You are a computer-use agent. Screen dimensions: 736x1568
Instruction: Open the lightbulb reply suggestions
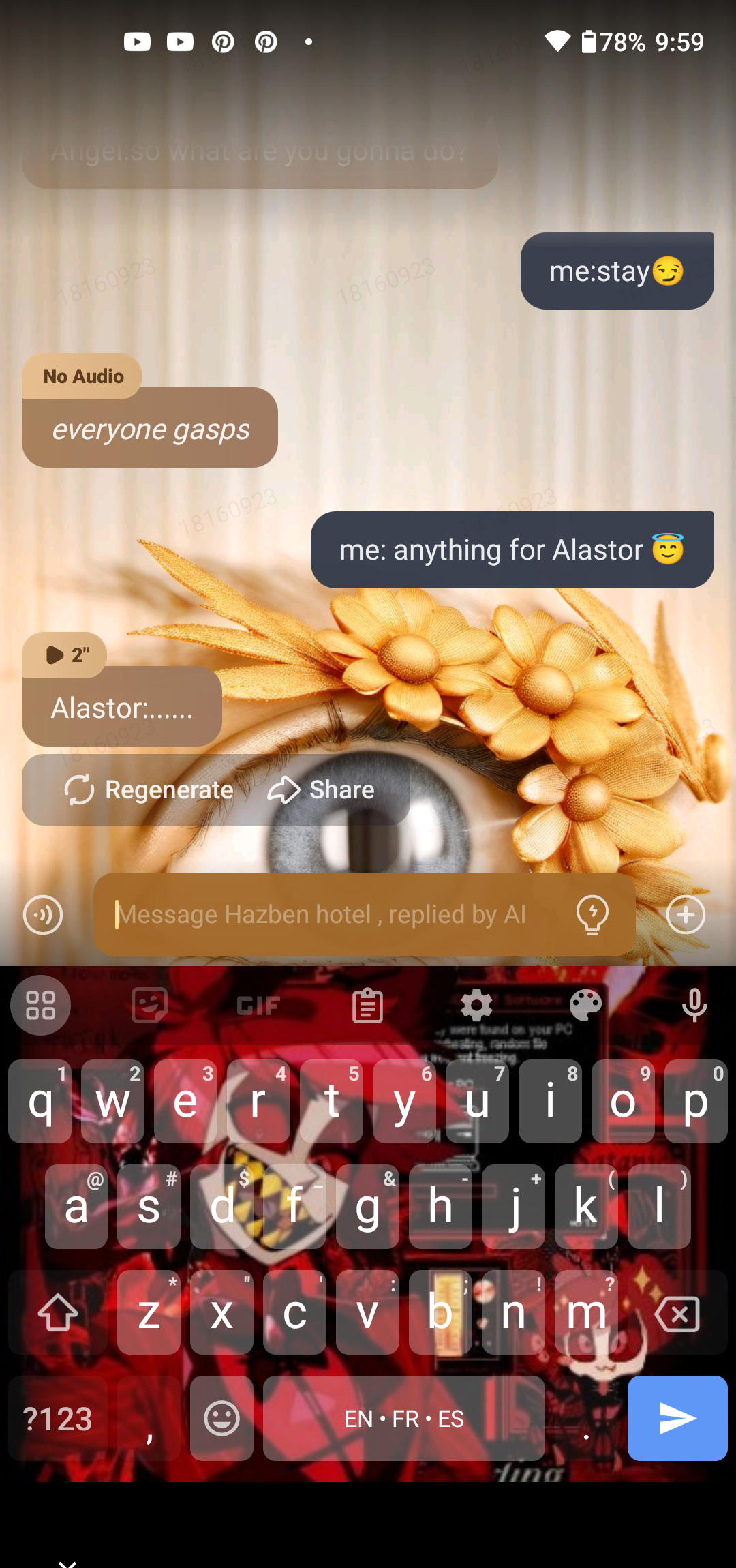point(592,914)
